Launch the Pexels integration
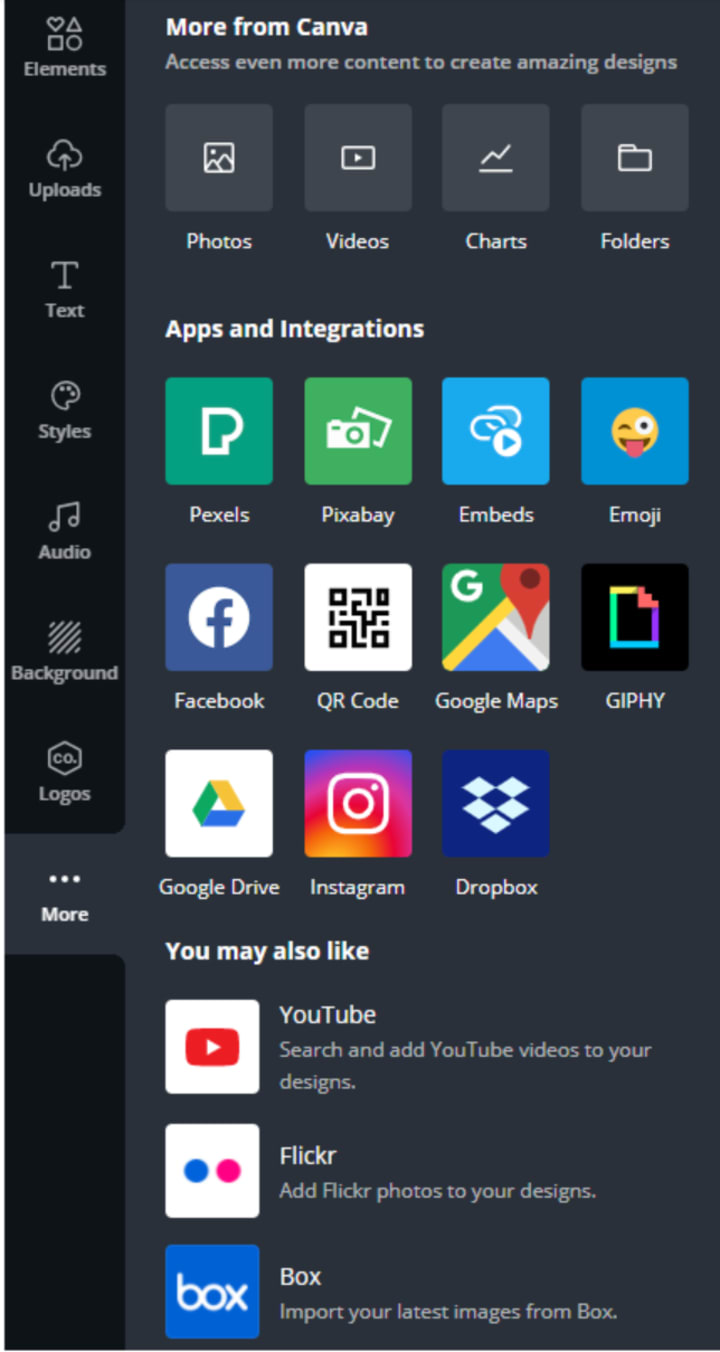This screenshot has height=1352, width=720. coord(218,431)
